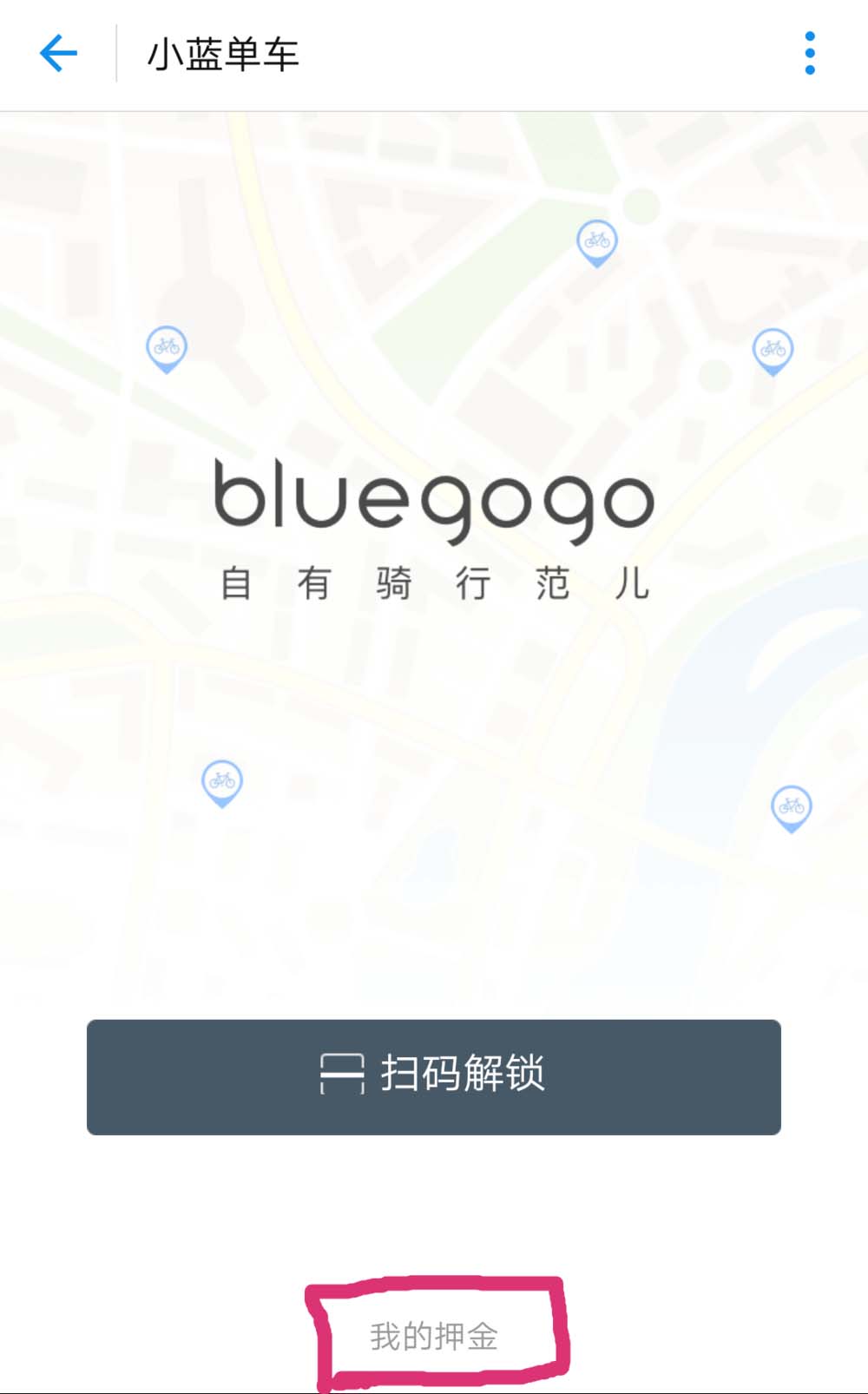The image size is (868, 1394).
Task: Tap 扫码解锁 to scan and unlock
Action: click(434, 1076)
